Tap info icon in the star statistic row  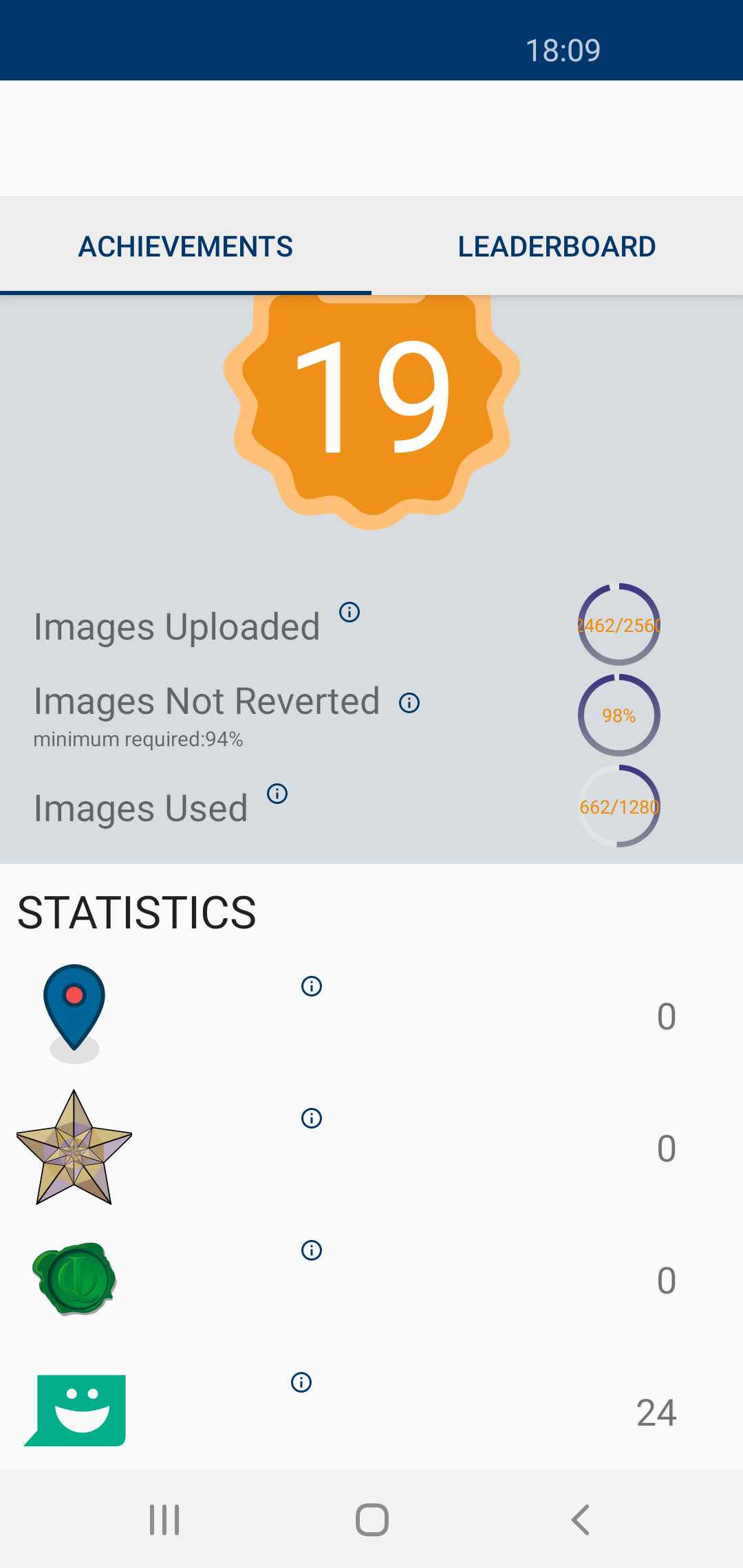click(312, 1118)
